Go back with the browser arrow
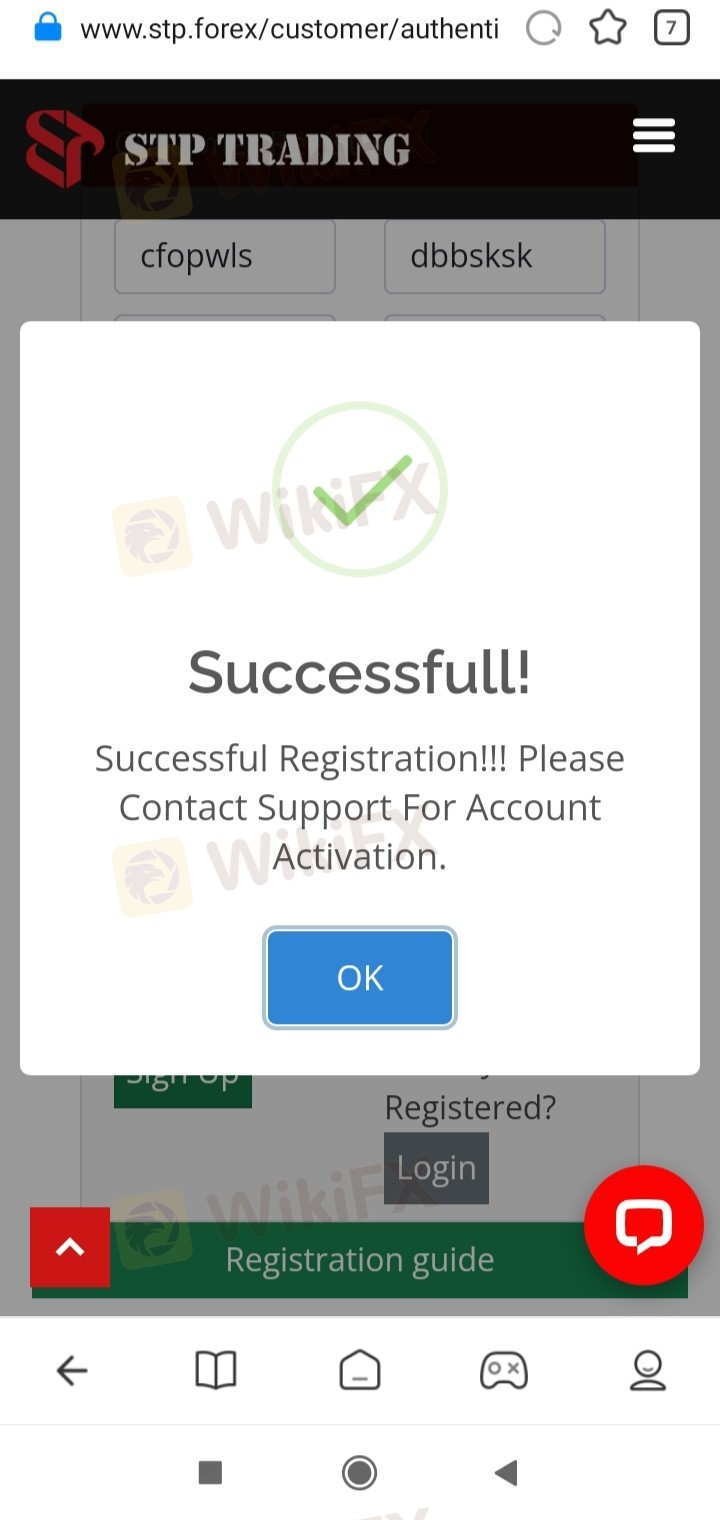 pos(72,1370)
